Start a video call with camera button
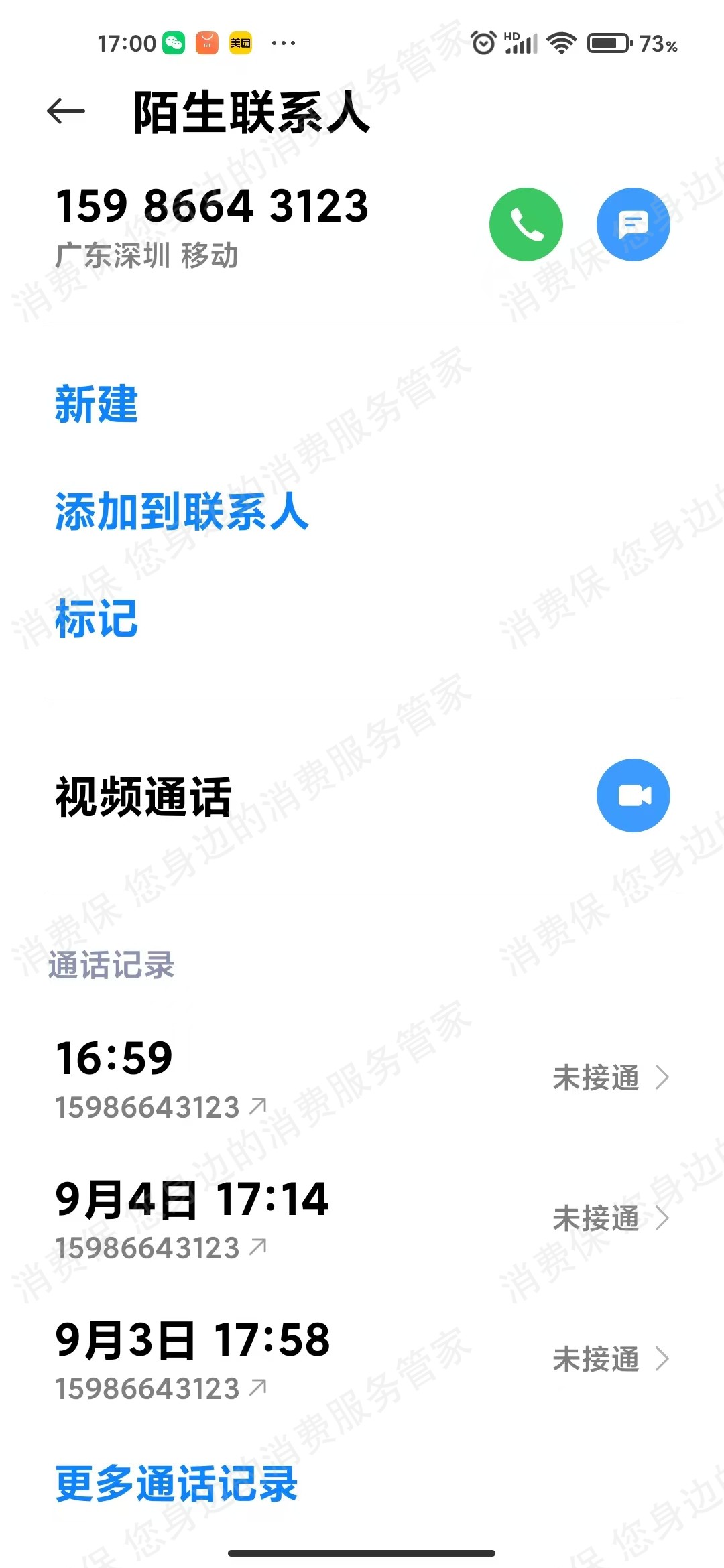Viewport: 724px width, 1568px height. click(x=633, y=795)
